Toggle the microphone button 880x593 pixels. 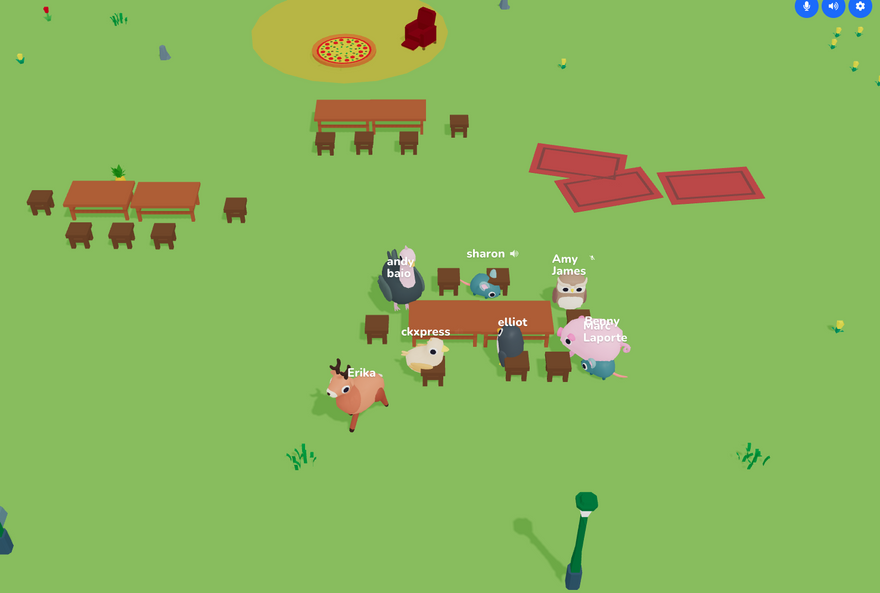tap(806, 7)
